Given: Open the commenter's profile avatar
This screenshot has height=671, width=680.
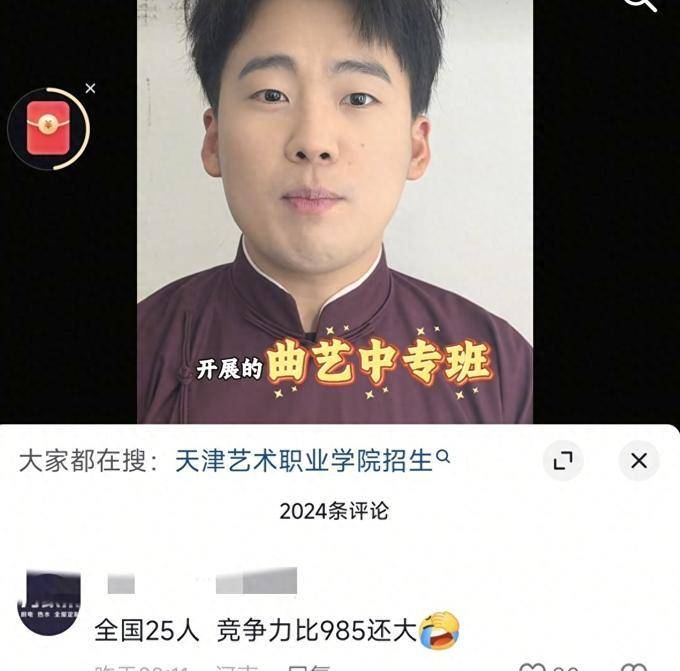Looking at the screenshot, I should coord(48,603).
